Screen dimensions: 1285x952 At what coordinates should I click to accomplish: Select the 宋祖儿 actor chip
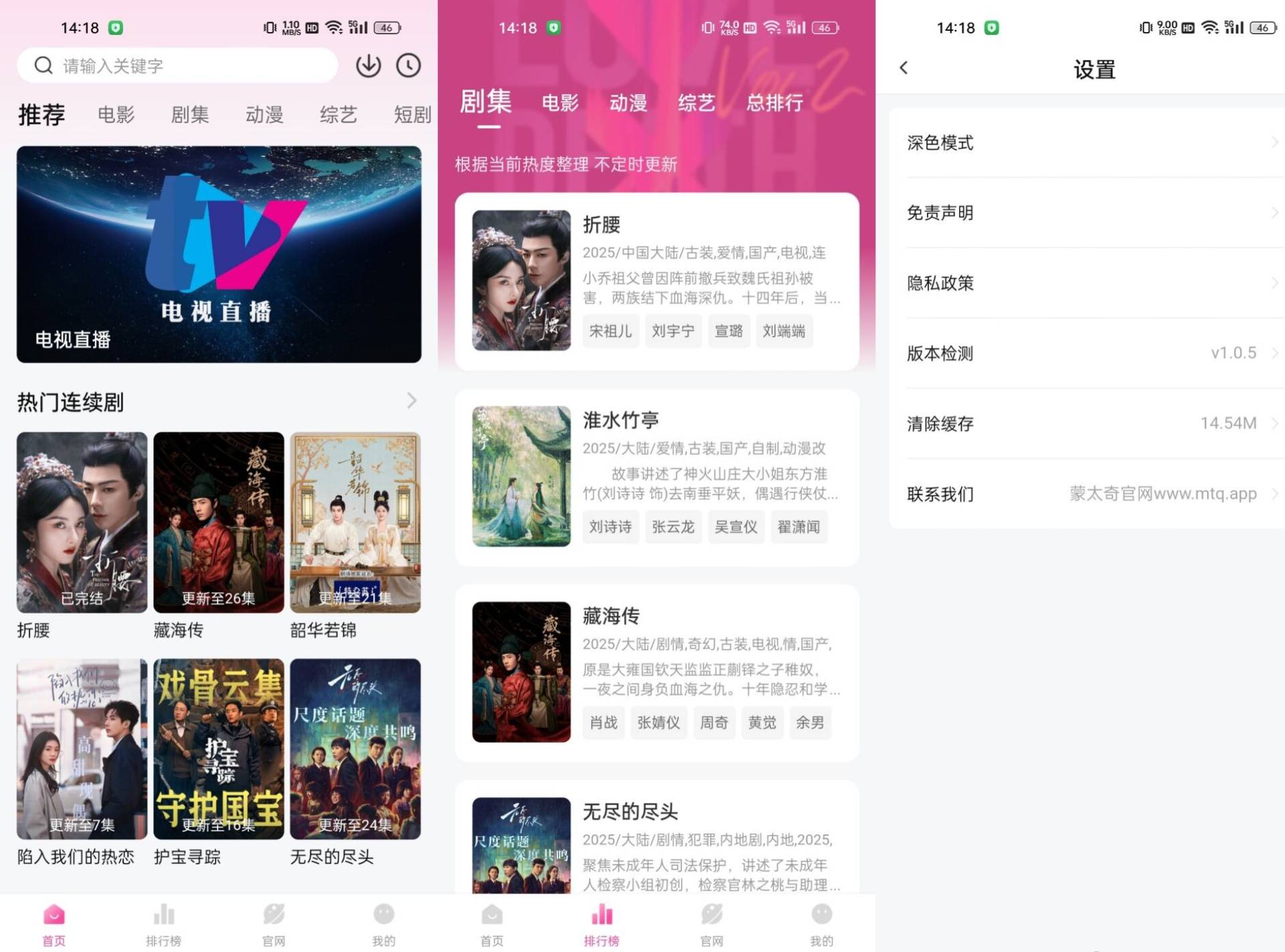[610, 331]
